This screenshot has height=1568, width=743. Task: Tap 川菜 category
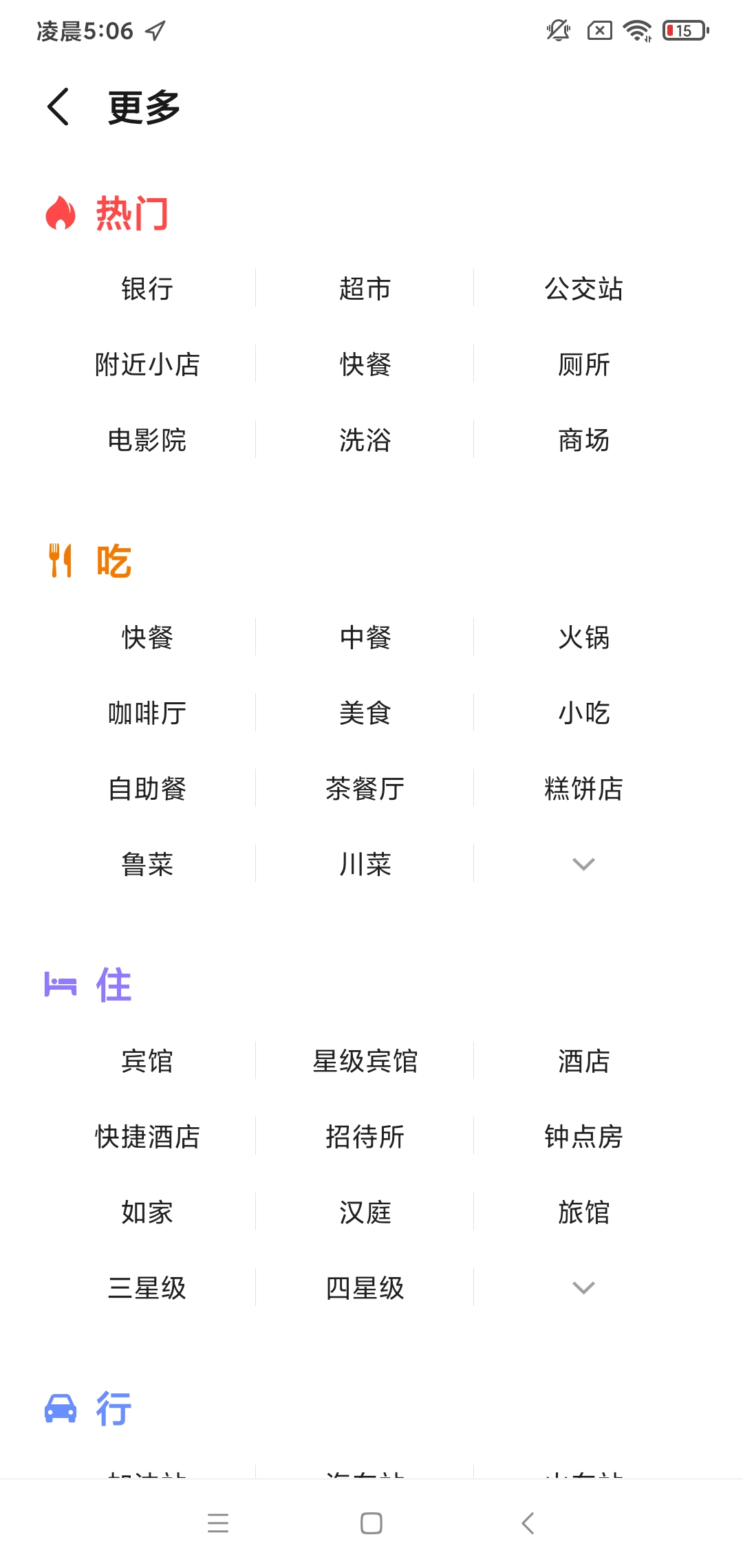click(x=365, y=864)
